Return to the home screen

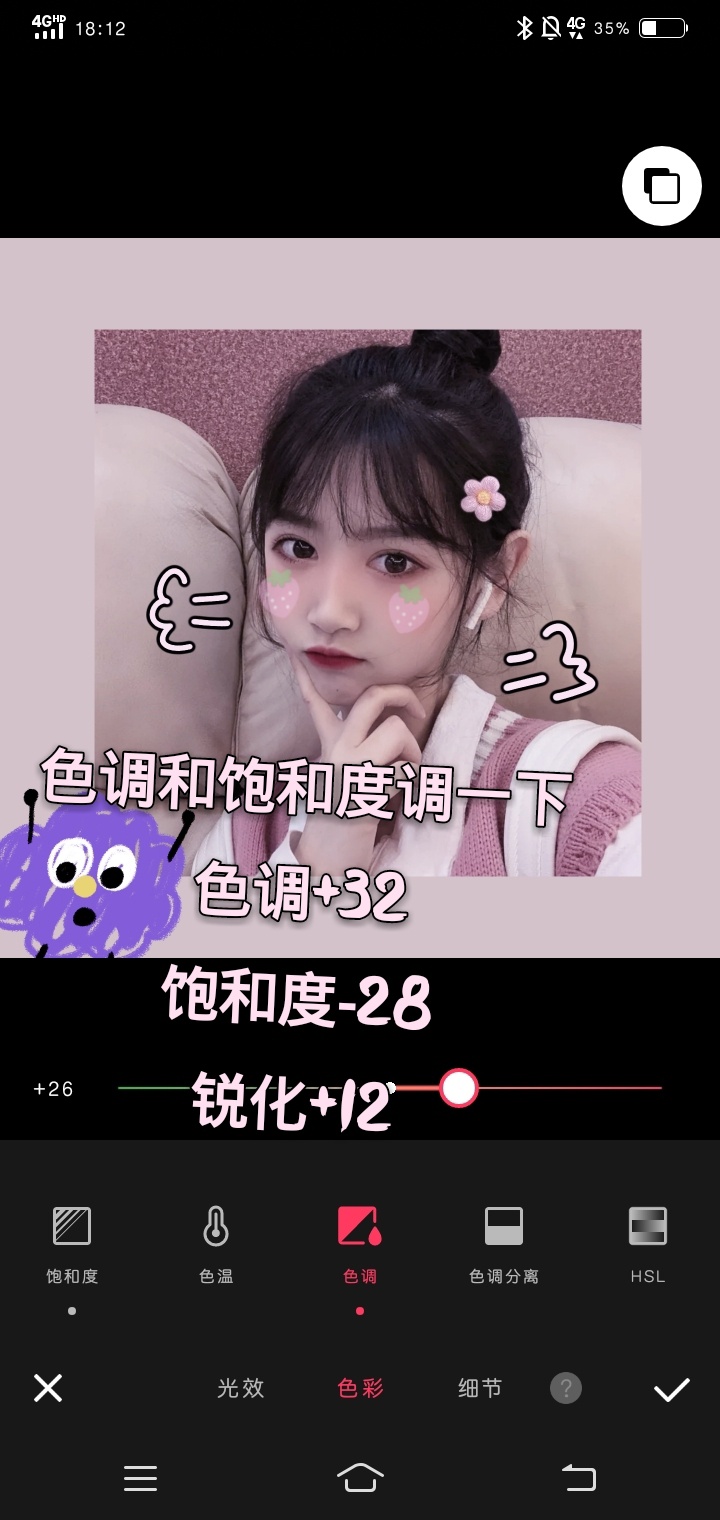pos(360,1477)
